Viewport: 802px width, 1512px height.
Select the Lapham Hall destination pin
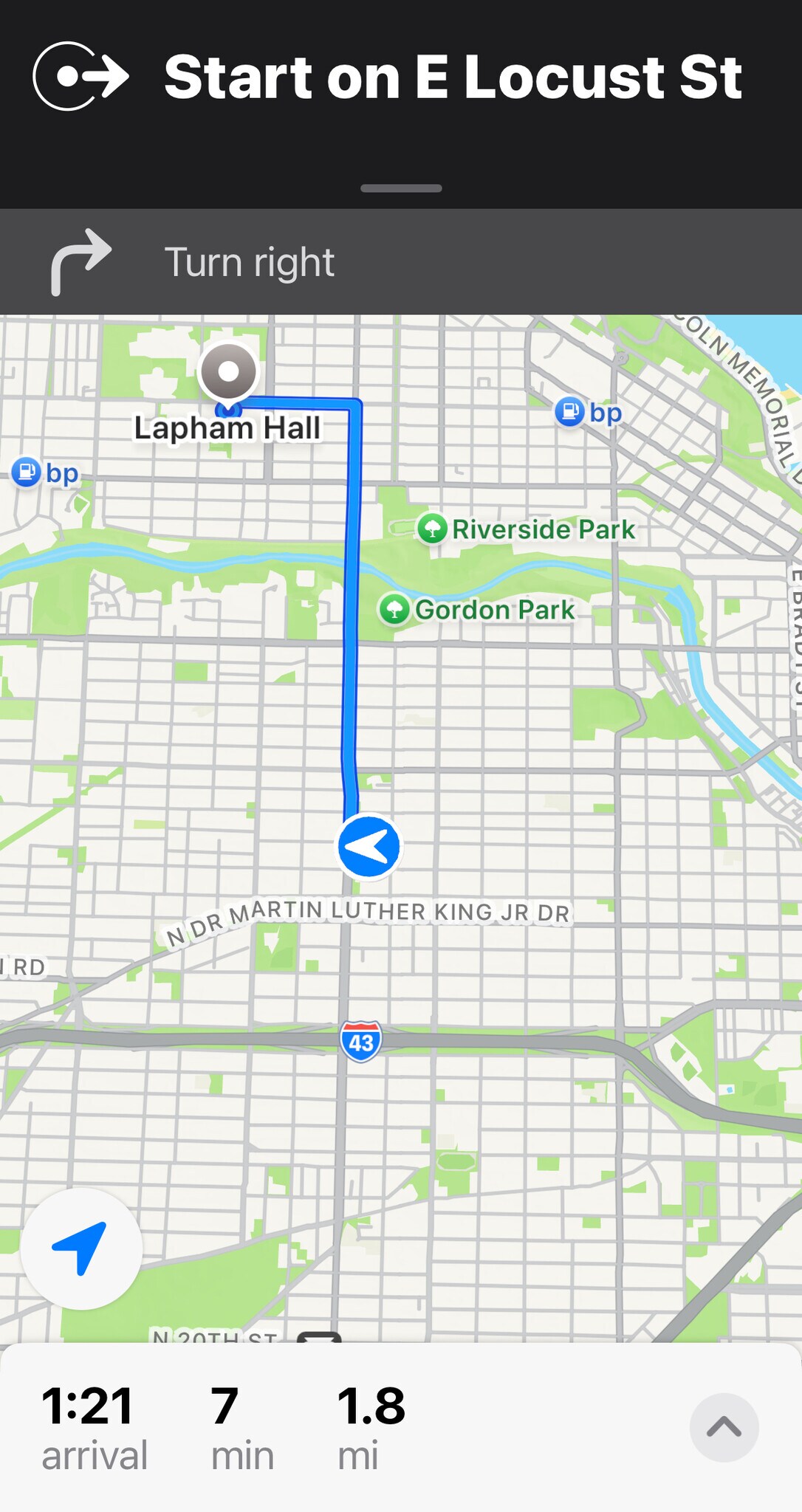click(228, 372)
